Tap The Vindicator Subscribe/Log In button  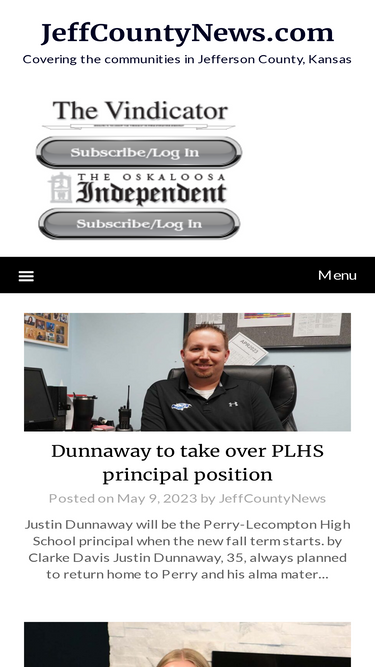coord(139,152)
